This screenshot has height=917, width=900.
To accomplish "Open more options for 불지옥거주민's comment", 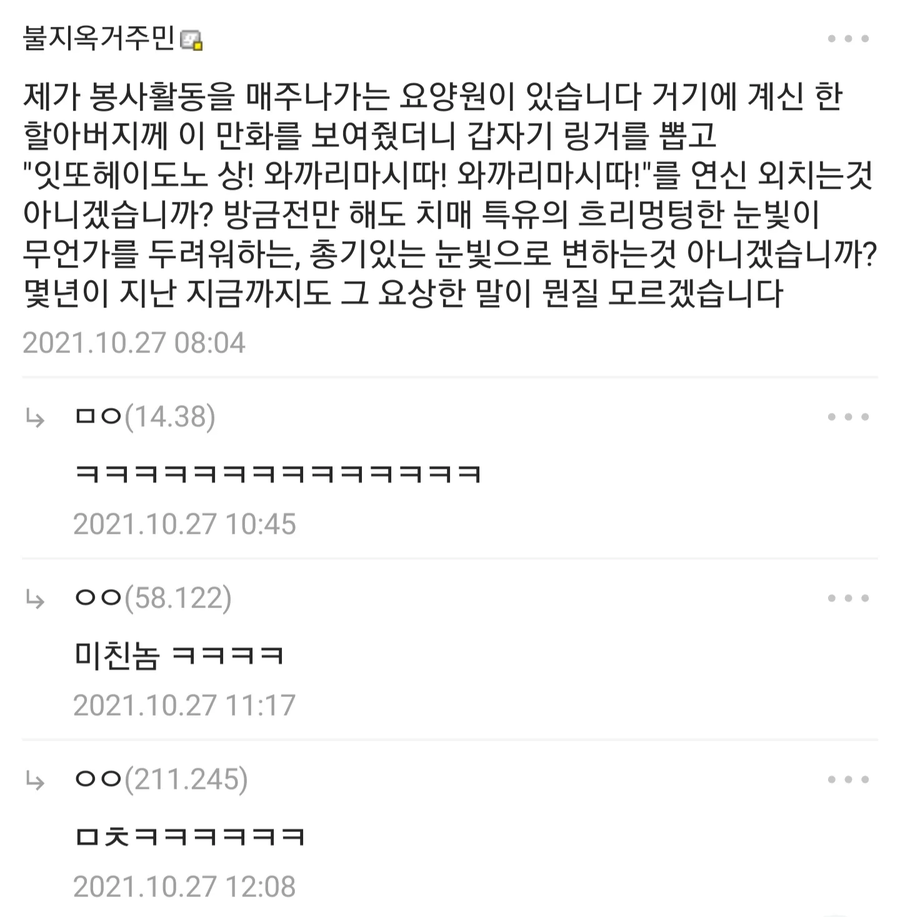I will click(x=847, y=39).
